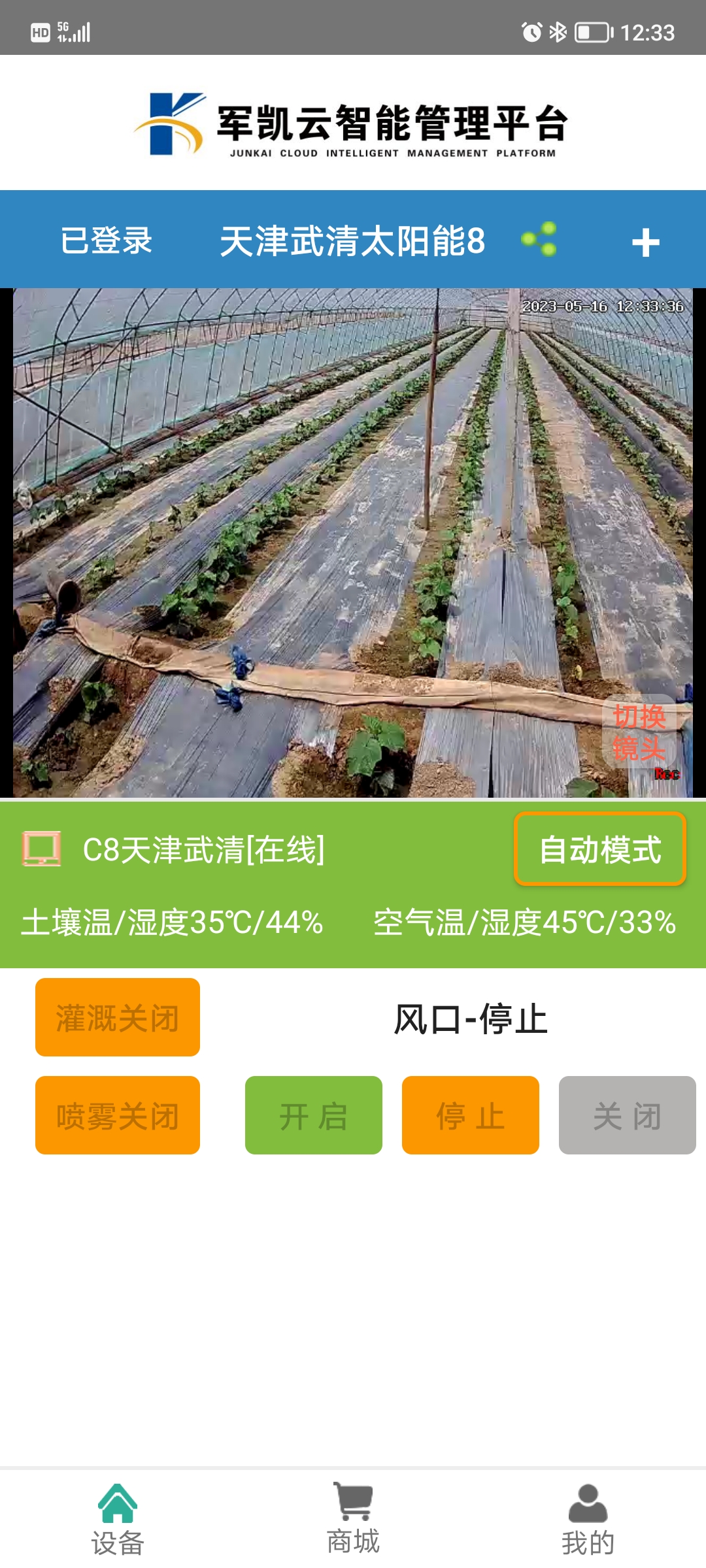Open the 天津武清太阳能8 device selector

coord(352,240)
